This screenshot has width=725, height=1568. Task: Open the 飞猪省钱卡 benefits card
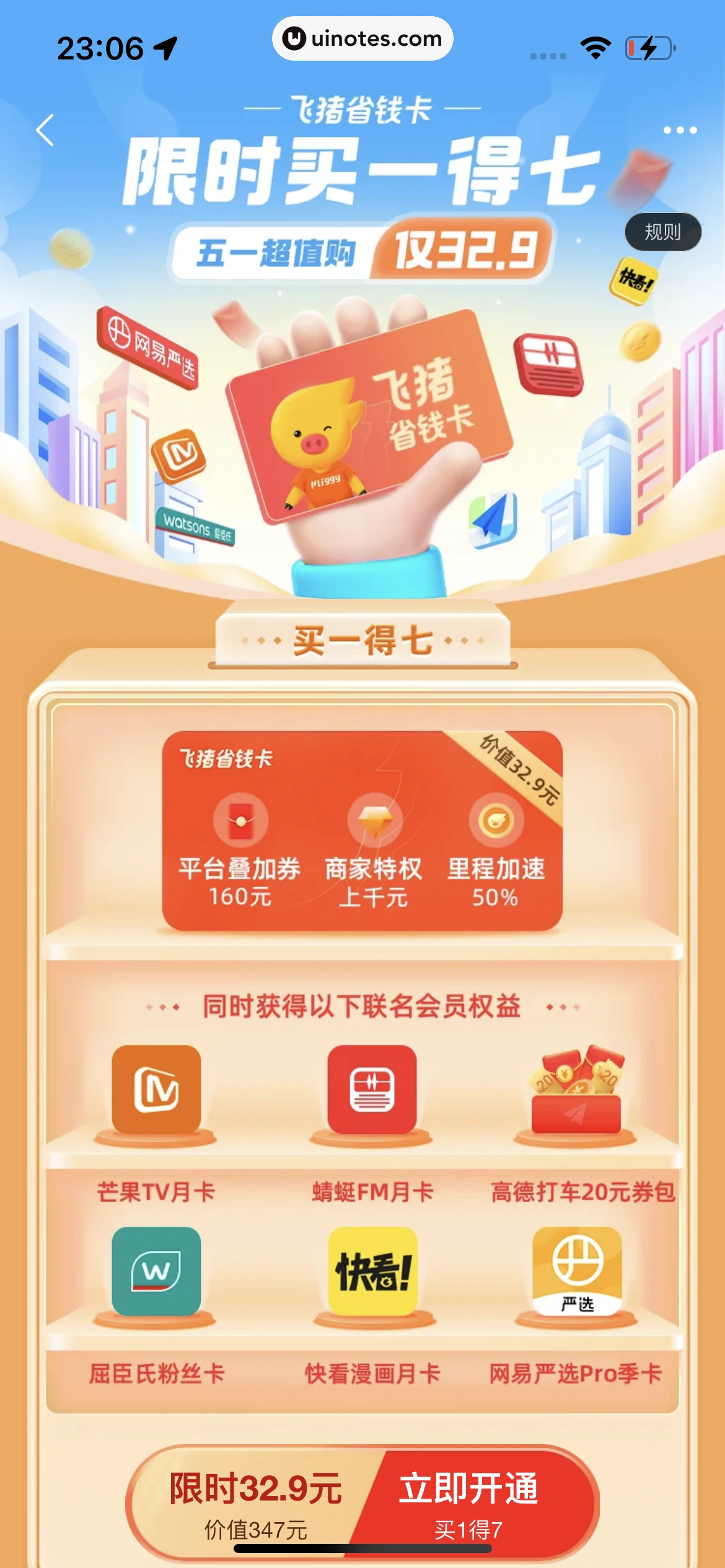(x=362, y=830)
